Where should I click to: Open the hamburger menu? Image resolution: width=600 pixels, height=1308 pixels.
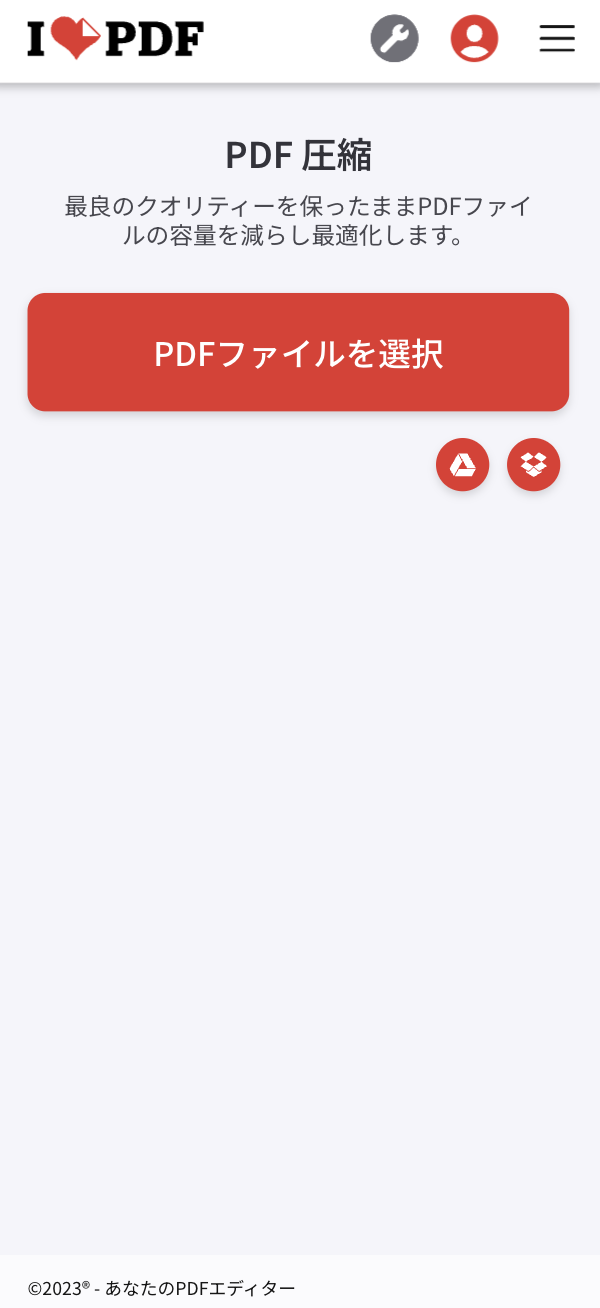click(557, 39)
